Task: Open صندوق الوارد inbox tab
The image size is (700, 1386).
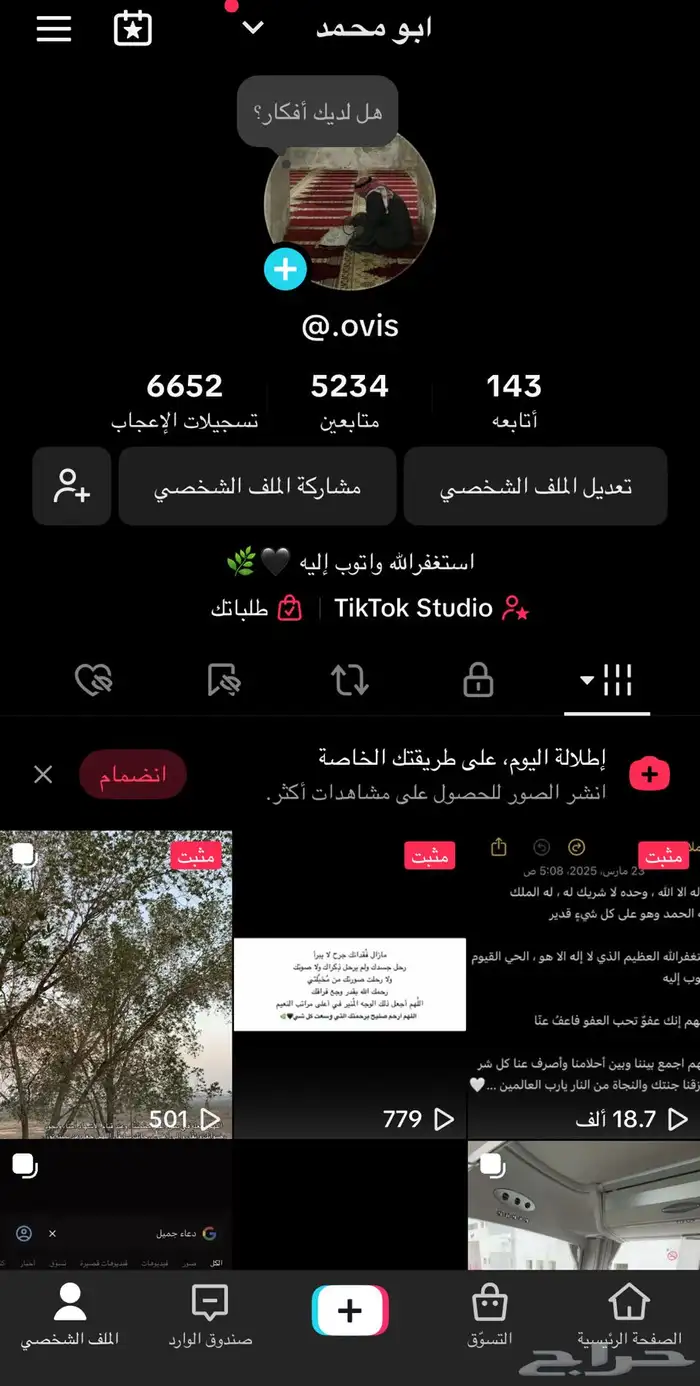Action: (x=210, y=1316)
